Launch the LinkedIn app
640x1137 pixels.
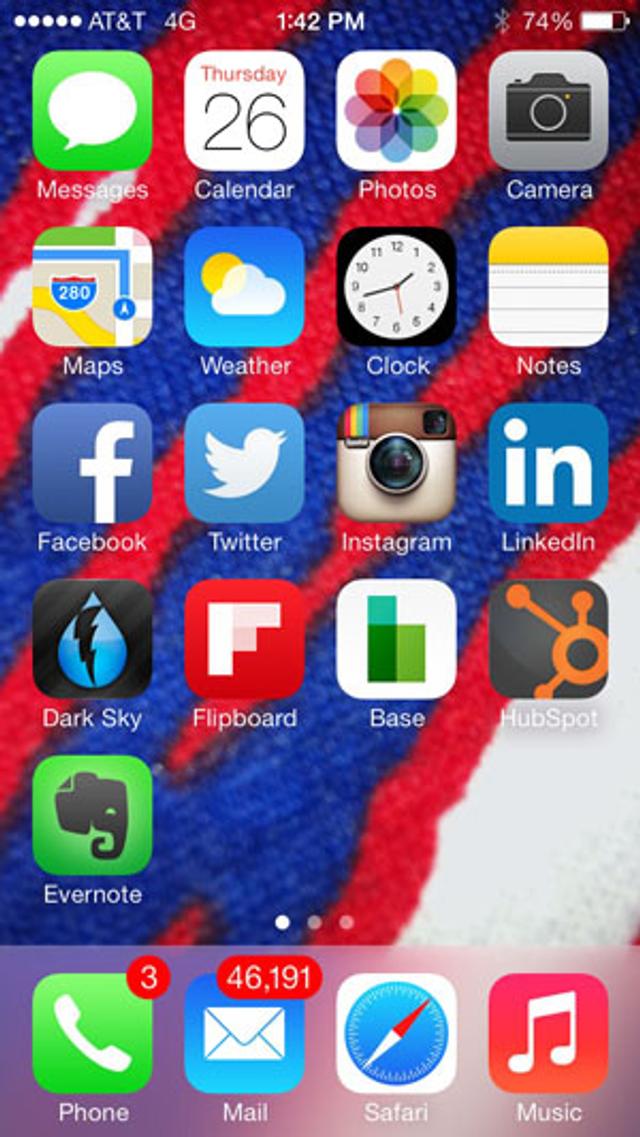tap(548, 463)
